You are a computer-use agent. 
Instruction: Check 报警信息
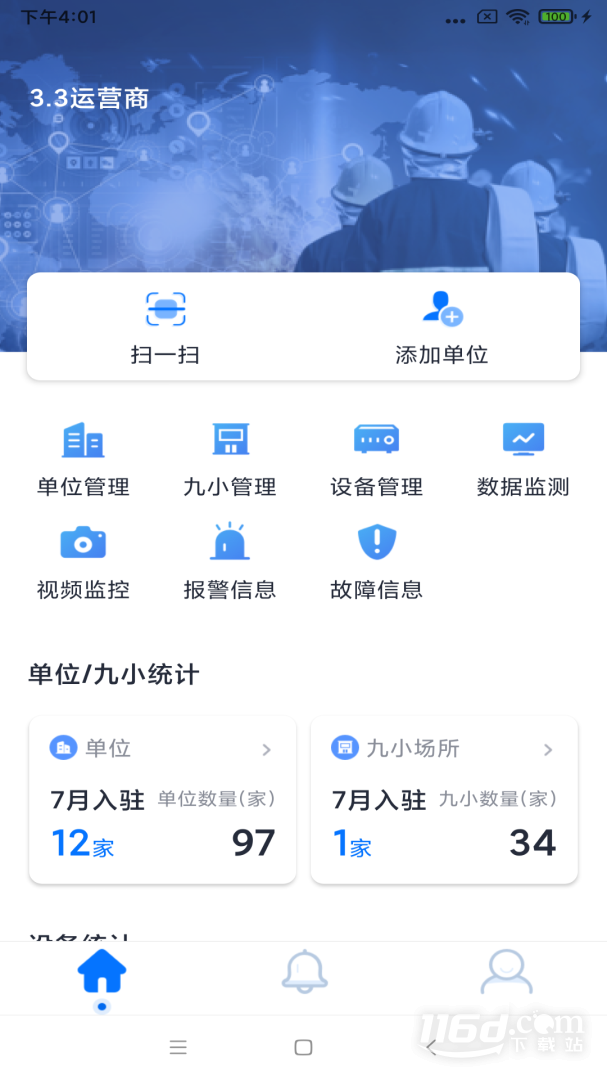click(x=230, y=562)
